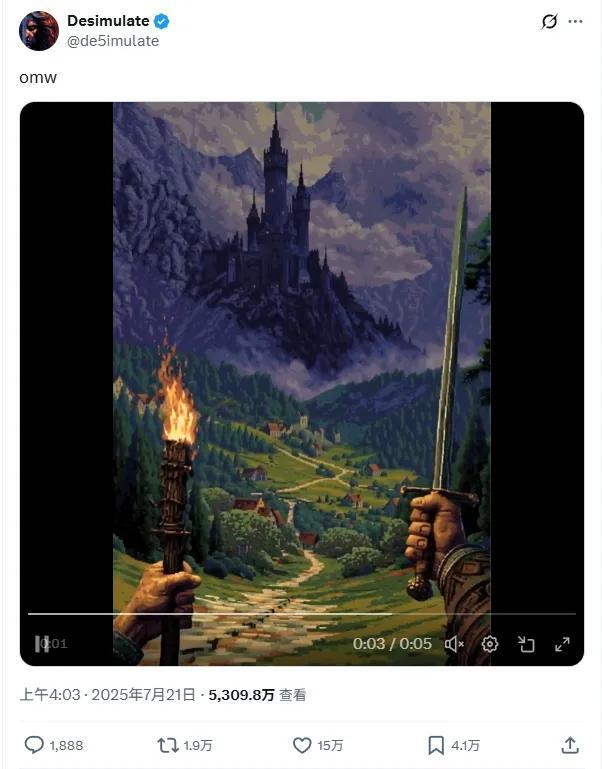
Task: Open video settings gear
Action: coord(490,644)
